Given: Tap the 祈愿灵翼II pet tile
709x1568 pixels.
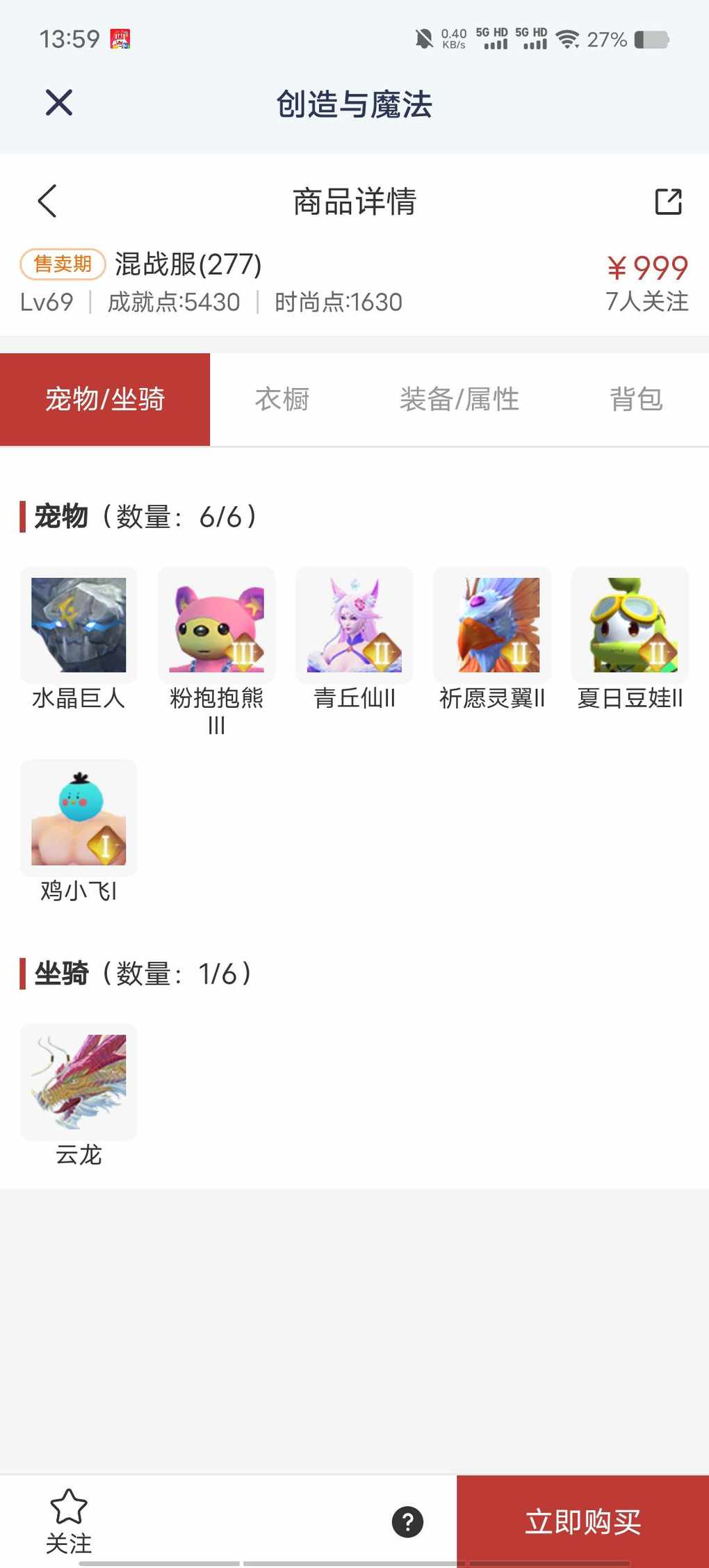Looking at the screenshot, I should pyautogui.click(x=492, y=625).
